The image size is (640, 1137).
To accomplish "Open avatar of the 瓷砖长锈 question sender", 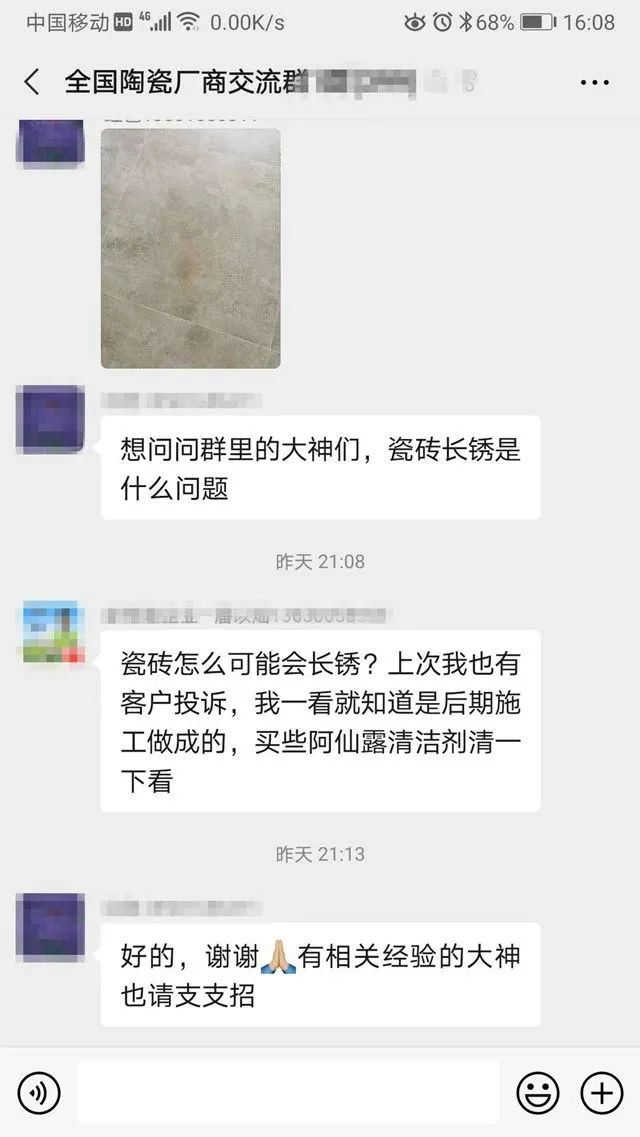I will pos(50,419).
